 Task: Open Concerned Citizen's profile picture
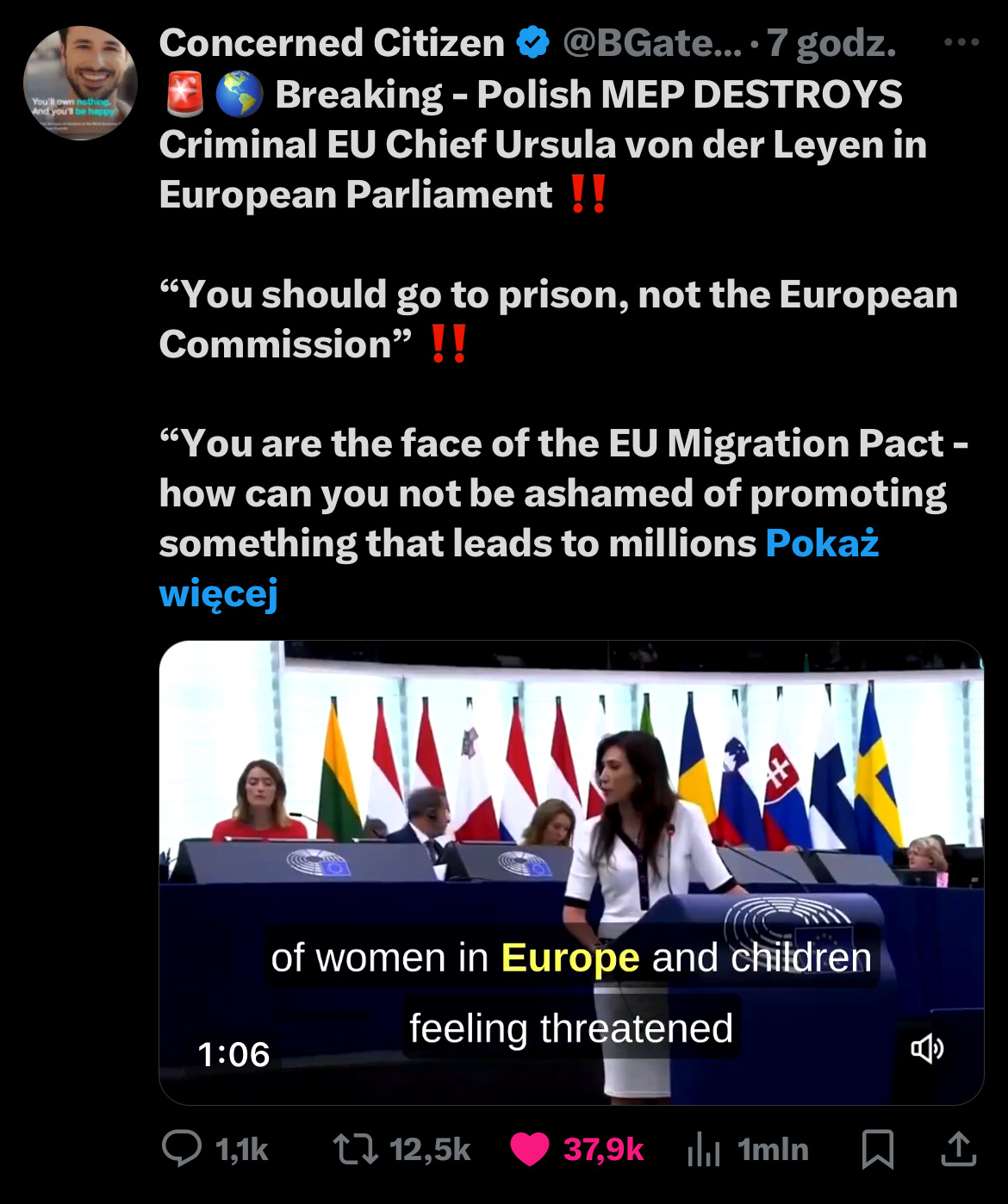pos(80,83)
